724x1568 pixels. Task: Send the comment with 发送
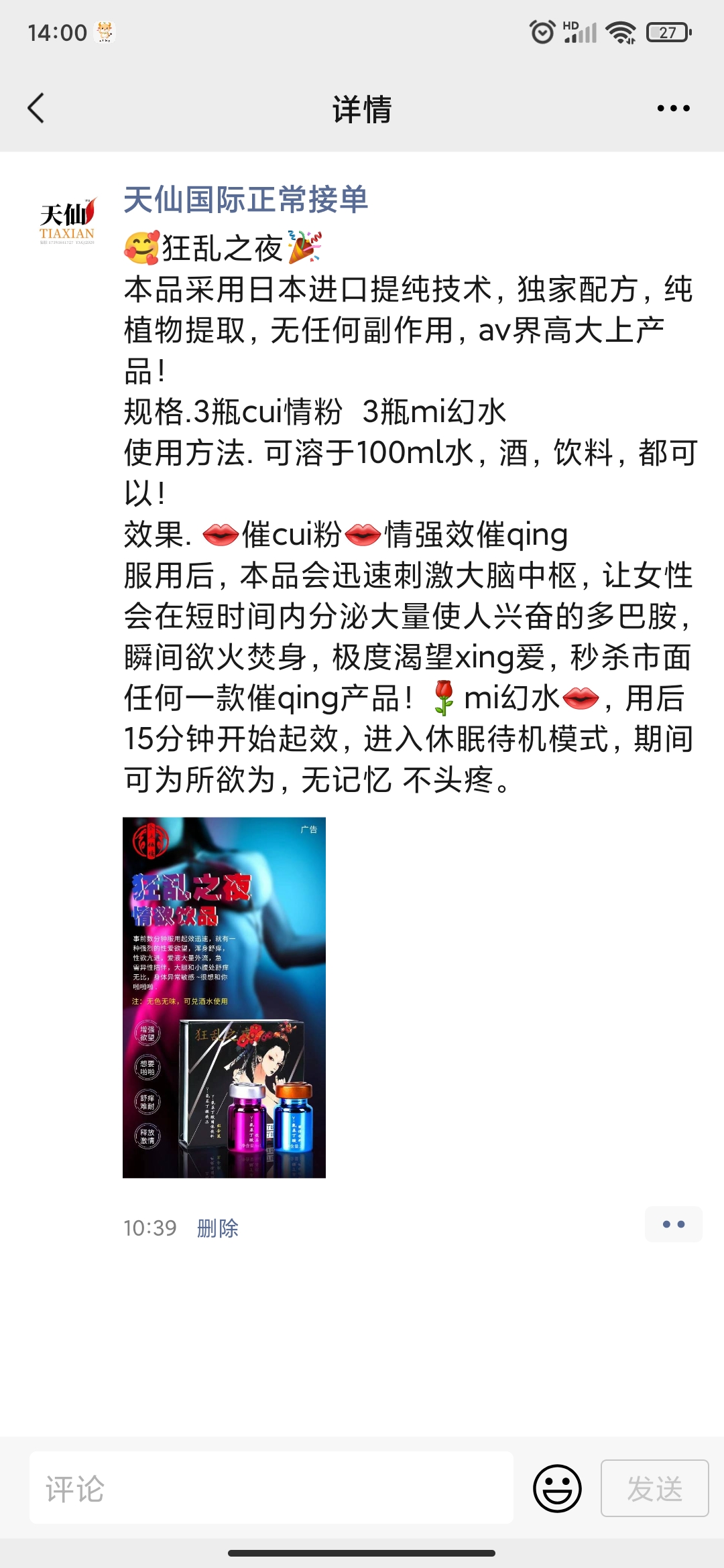654,1488
